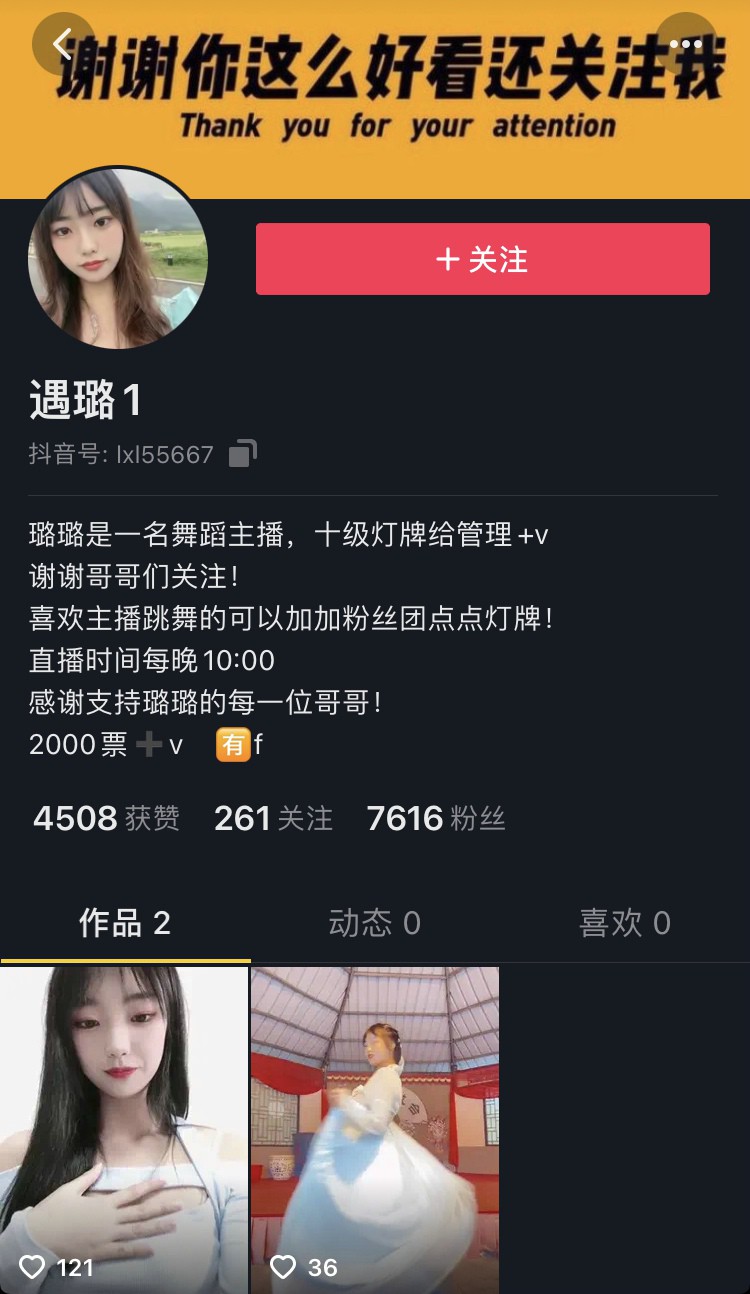This screenshot has height=1294, width=750.
Task: View the 261 关注 following list
Action: (x=273, y=818)
